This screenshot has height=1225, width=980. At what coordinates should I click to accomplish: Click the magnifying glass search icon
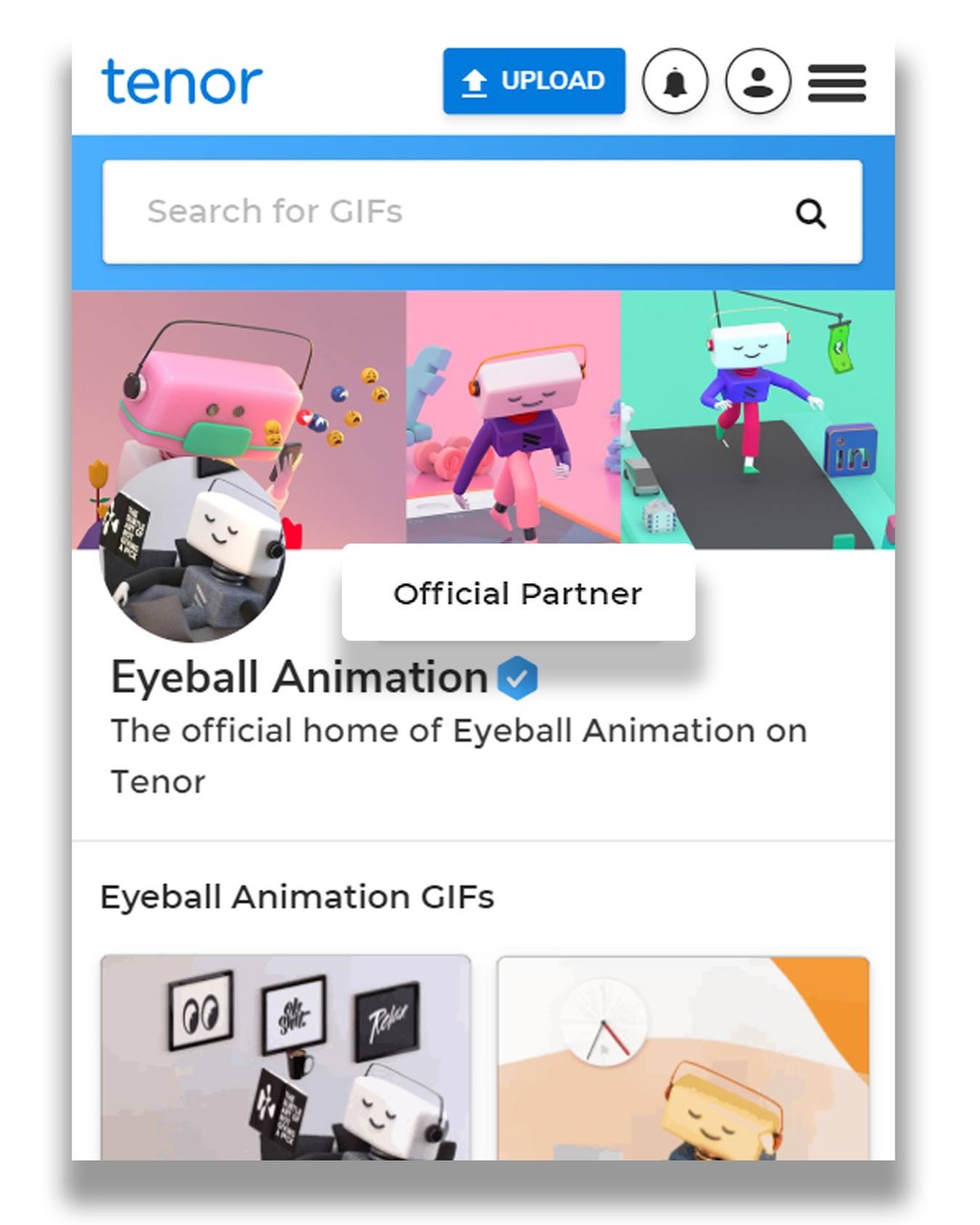[811, 212]
